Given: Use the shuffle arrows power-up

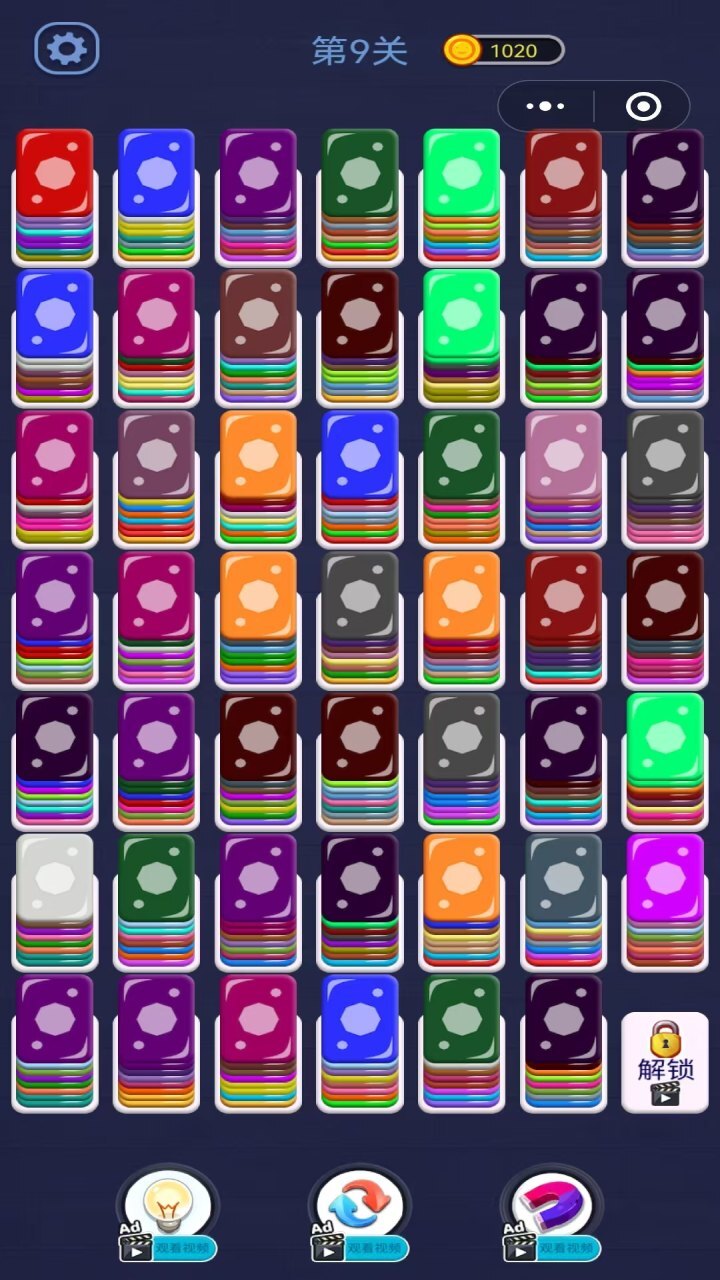Looking at the screenshot, I should pyautogui.click(x=359, y=1208).
